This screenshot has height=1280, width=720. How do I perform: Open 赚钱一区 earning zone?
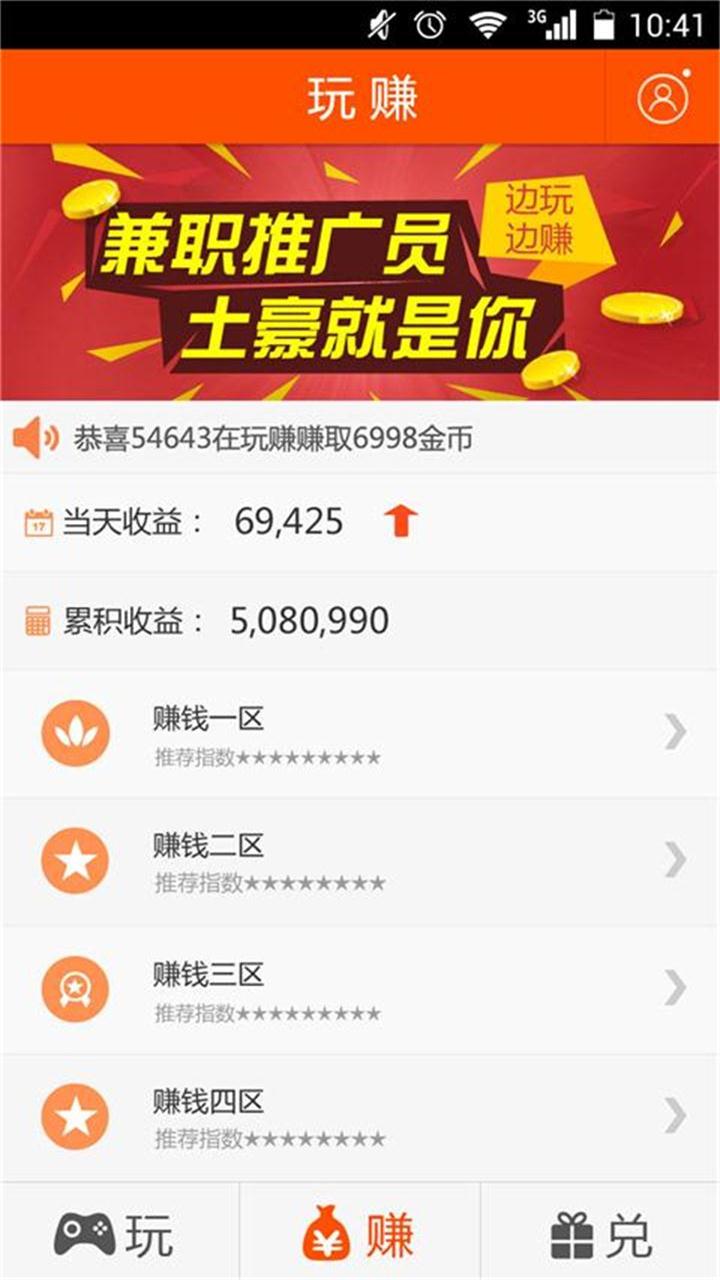(x=360, y=734)
